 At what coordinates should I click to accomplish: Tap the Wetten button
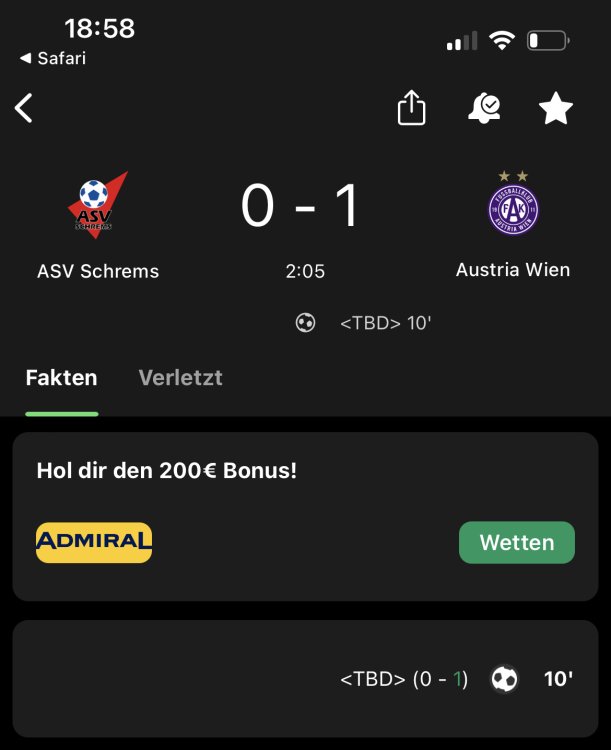(x=516, y=542)
